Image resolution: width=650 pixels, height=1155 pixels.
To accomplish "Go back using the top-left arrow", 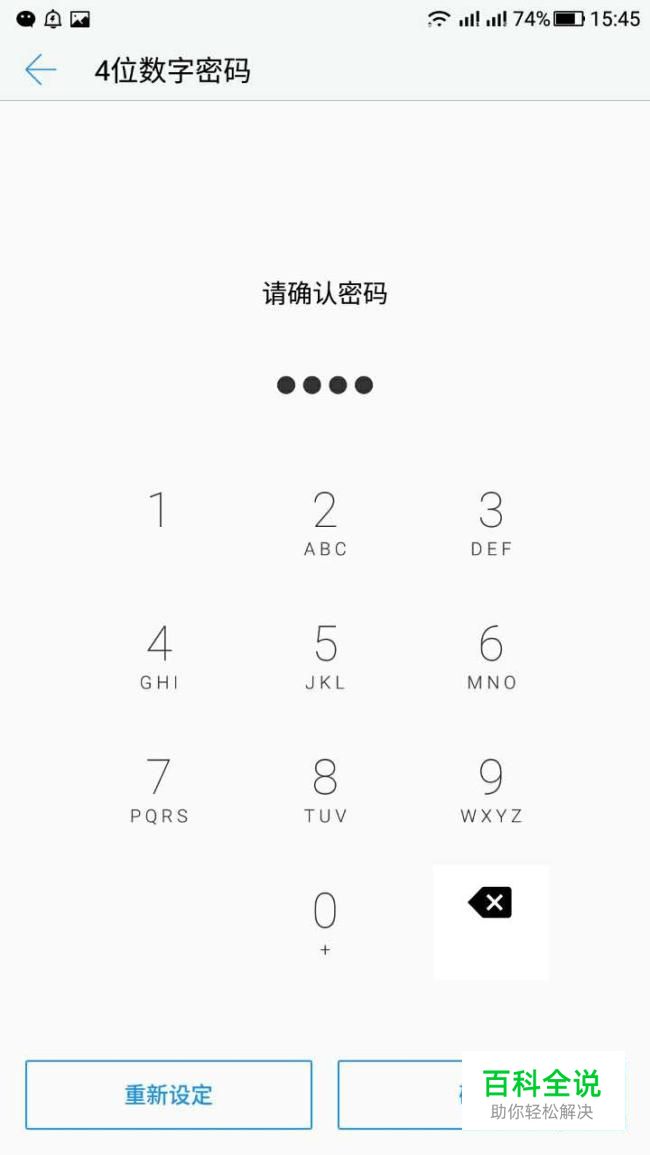I will click(x=40, y=70).
